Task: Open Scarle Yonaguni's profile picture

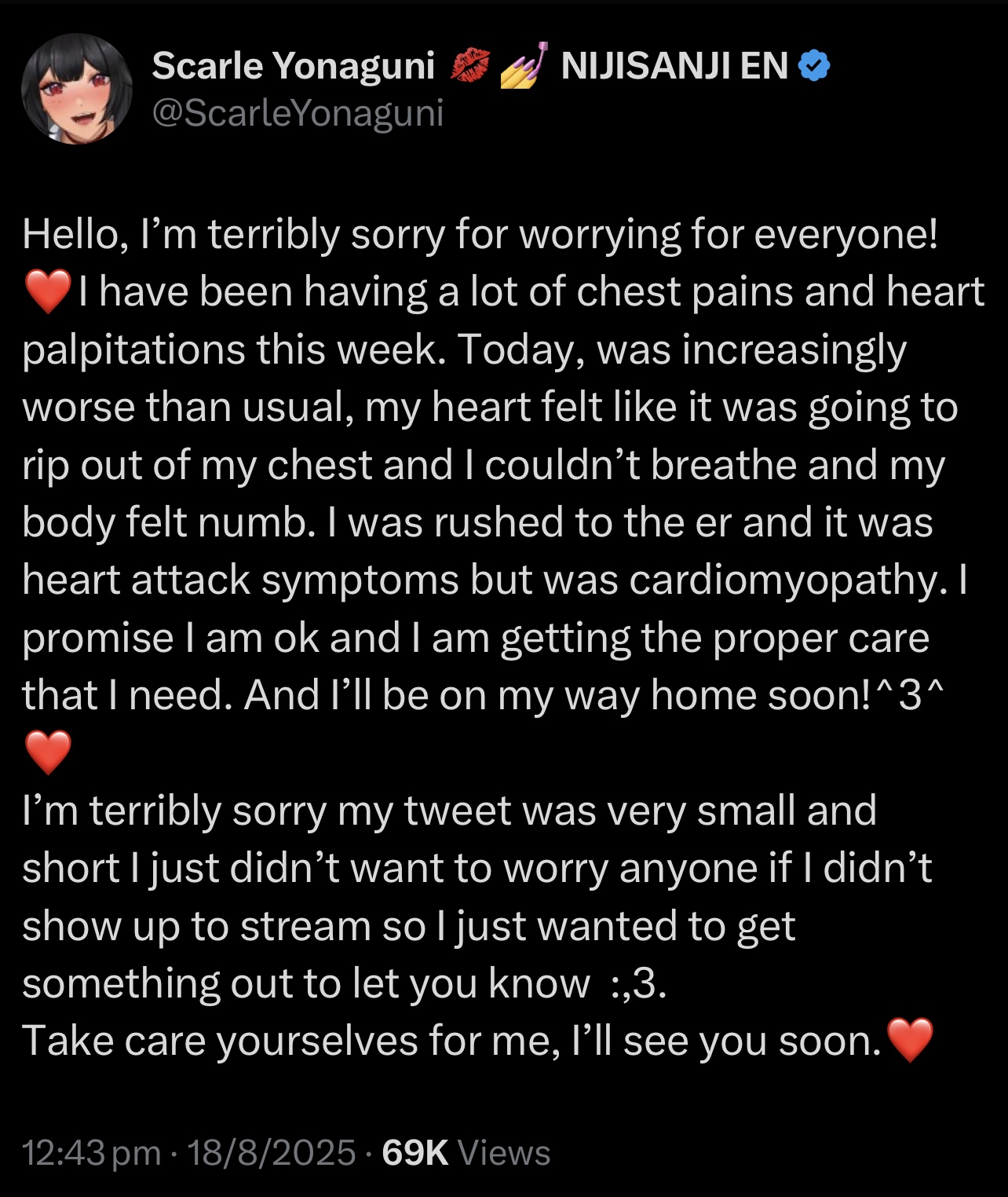Action: (x=76, y=89)
